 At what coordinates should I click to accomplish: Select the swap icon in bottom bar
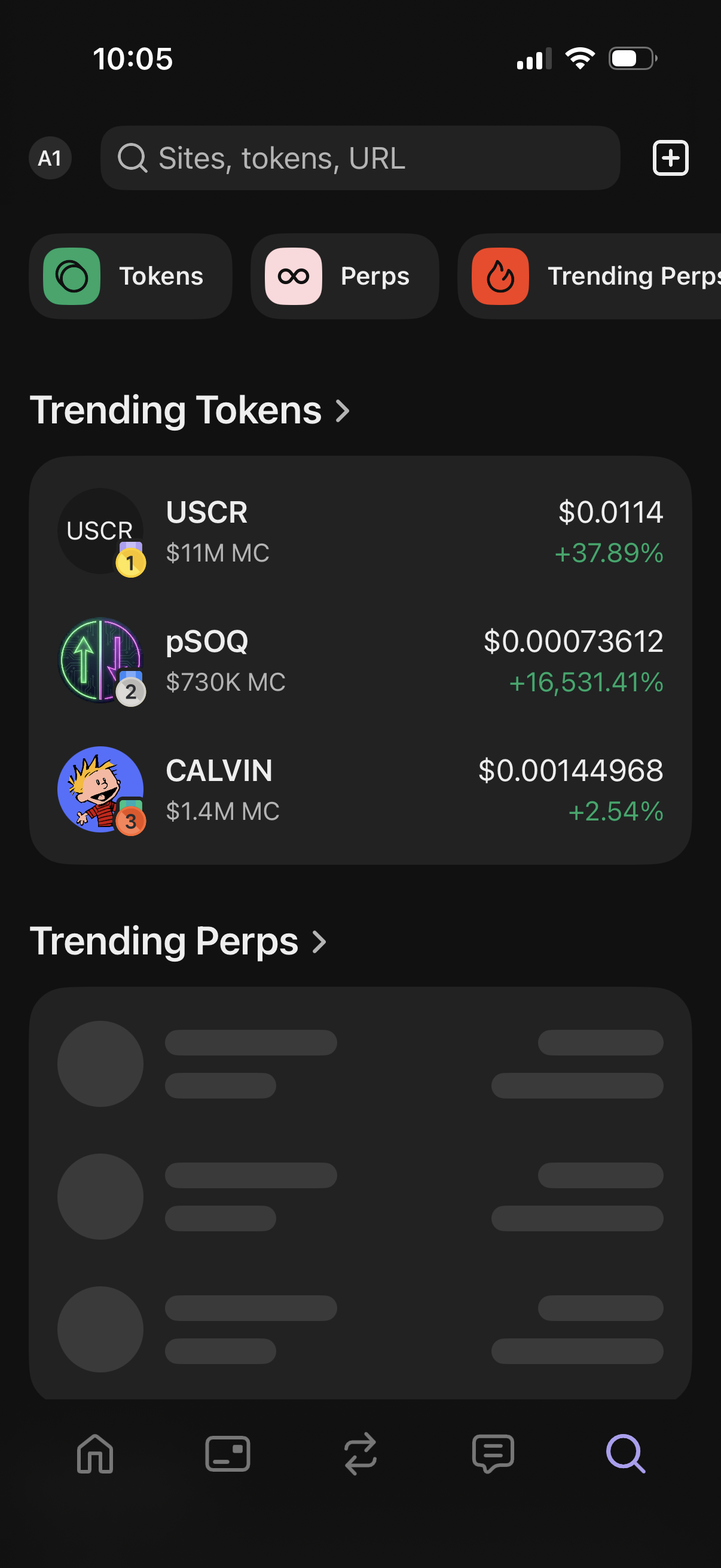360,1455
